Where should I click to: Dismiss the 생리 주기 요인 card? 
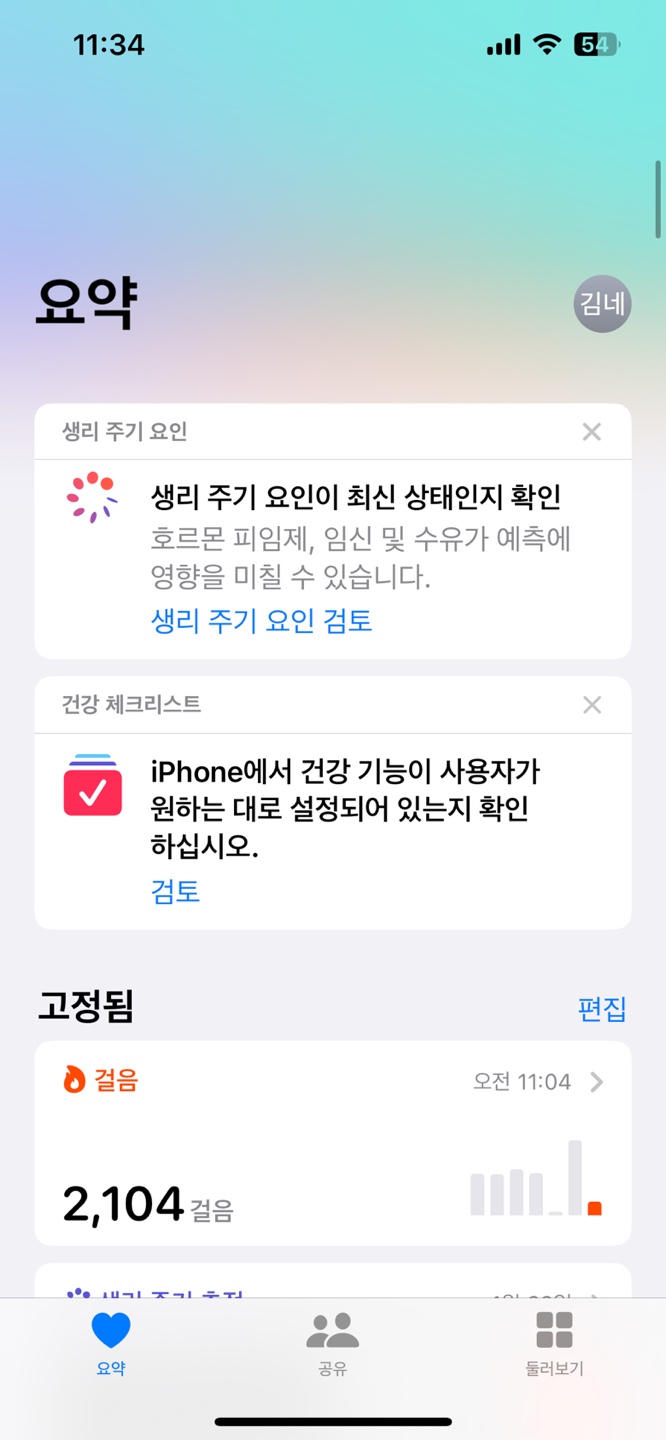(x=592, y=432)
